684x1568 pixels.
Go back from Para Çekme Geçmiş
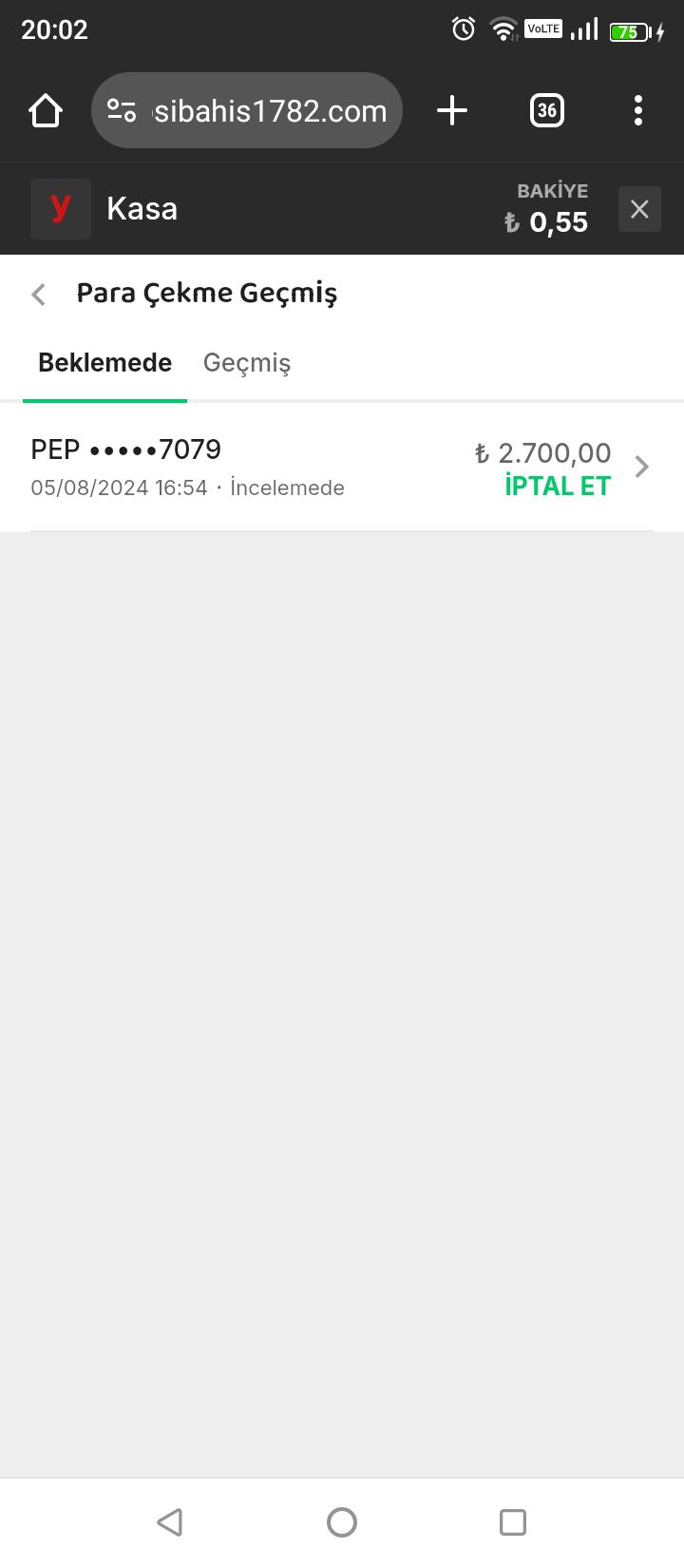point(39,295)
